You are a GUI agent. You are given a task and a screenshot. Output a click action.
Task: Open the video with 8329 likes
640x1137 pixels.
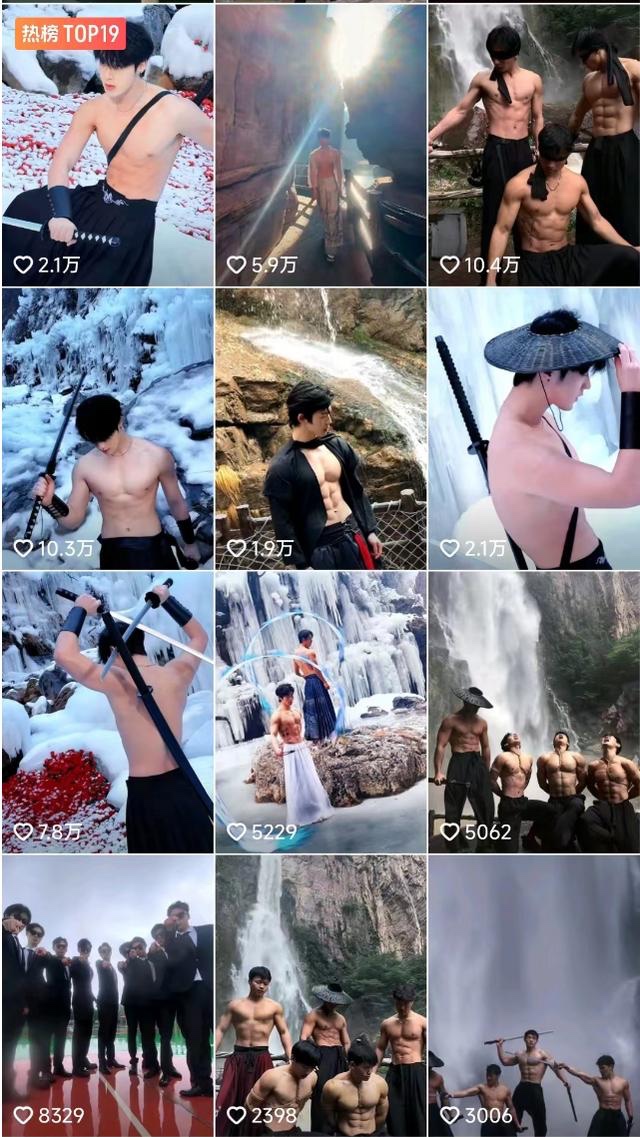click(x=107, y=995)
